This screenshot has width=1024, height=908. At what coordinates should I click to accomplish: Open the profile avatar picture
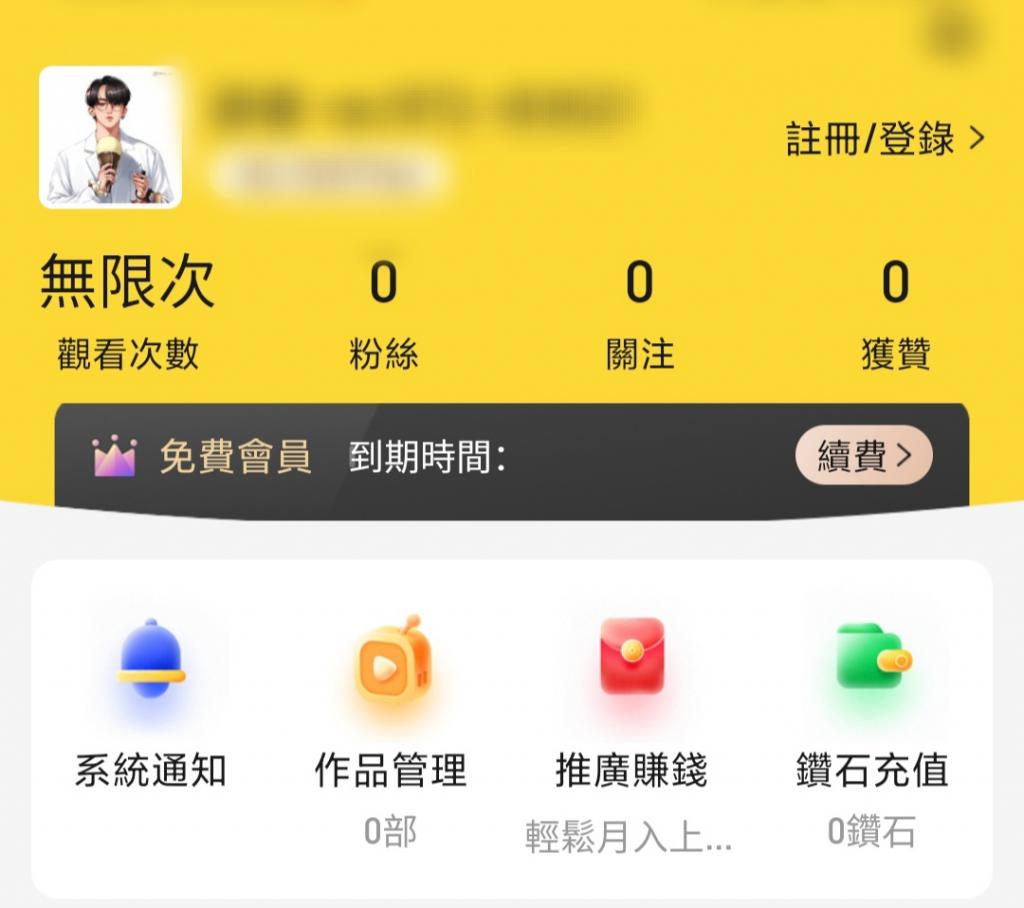[x=110, y=137]
